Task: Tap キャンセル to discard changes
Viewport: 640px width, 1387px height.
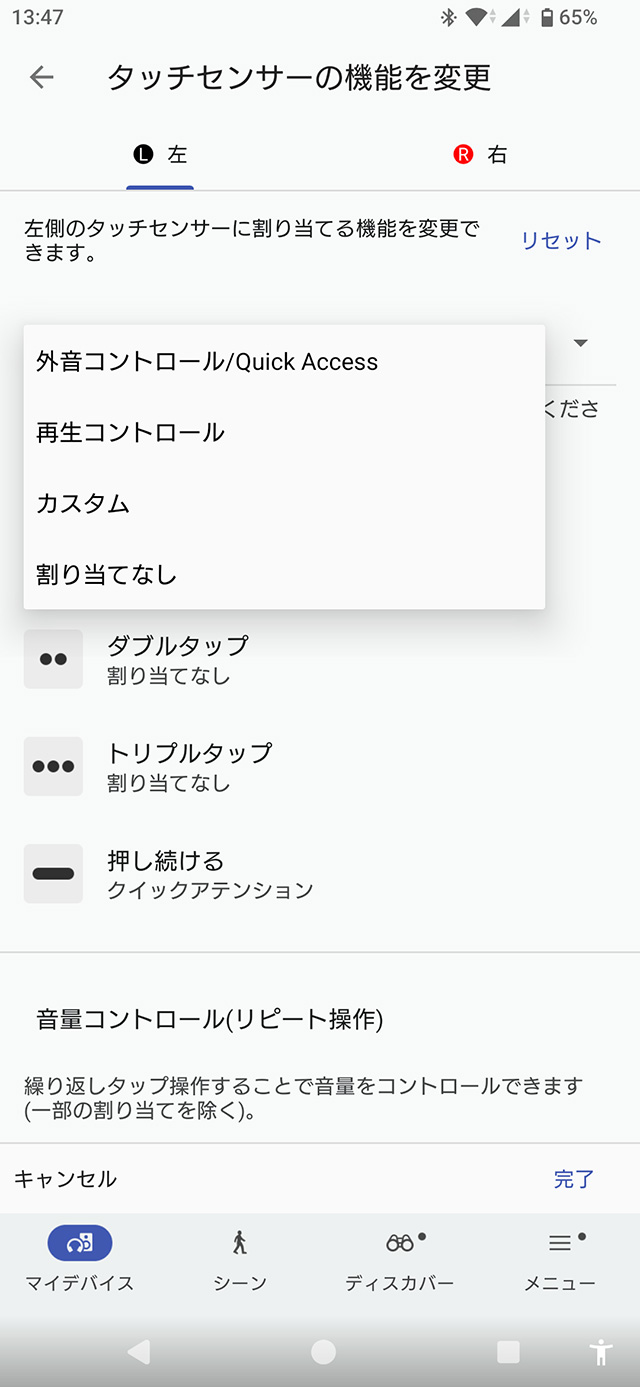Action: (x=66, y=1179)
